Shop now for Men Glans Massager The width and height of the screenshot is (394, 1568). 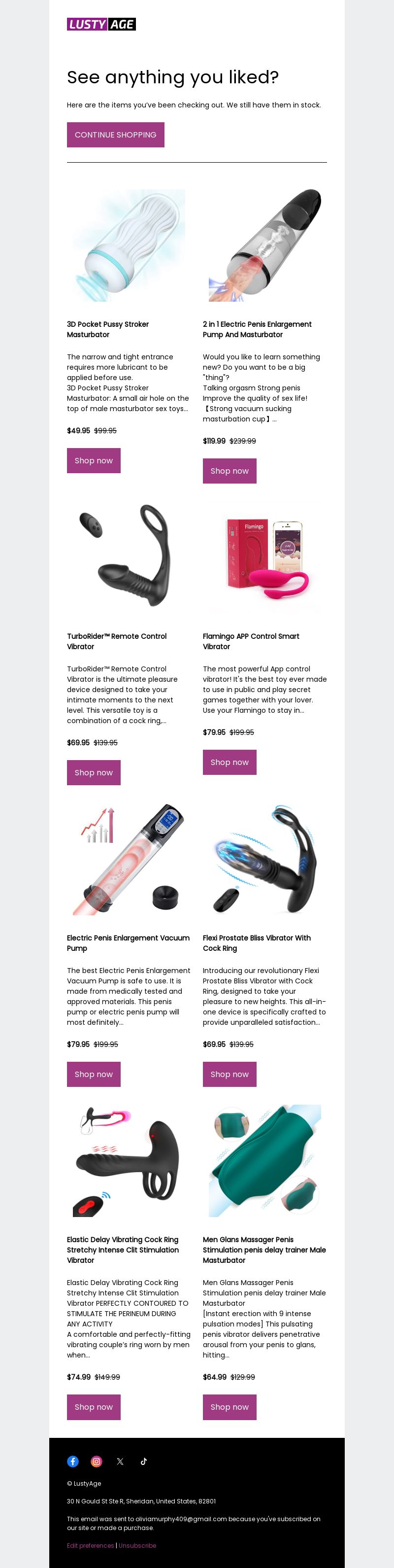[x=229, y=1407]
